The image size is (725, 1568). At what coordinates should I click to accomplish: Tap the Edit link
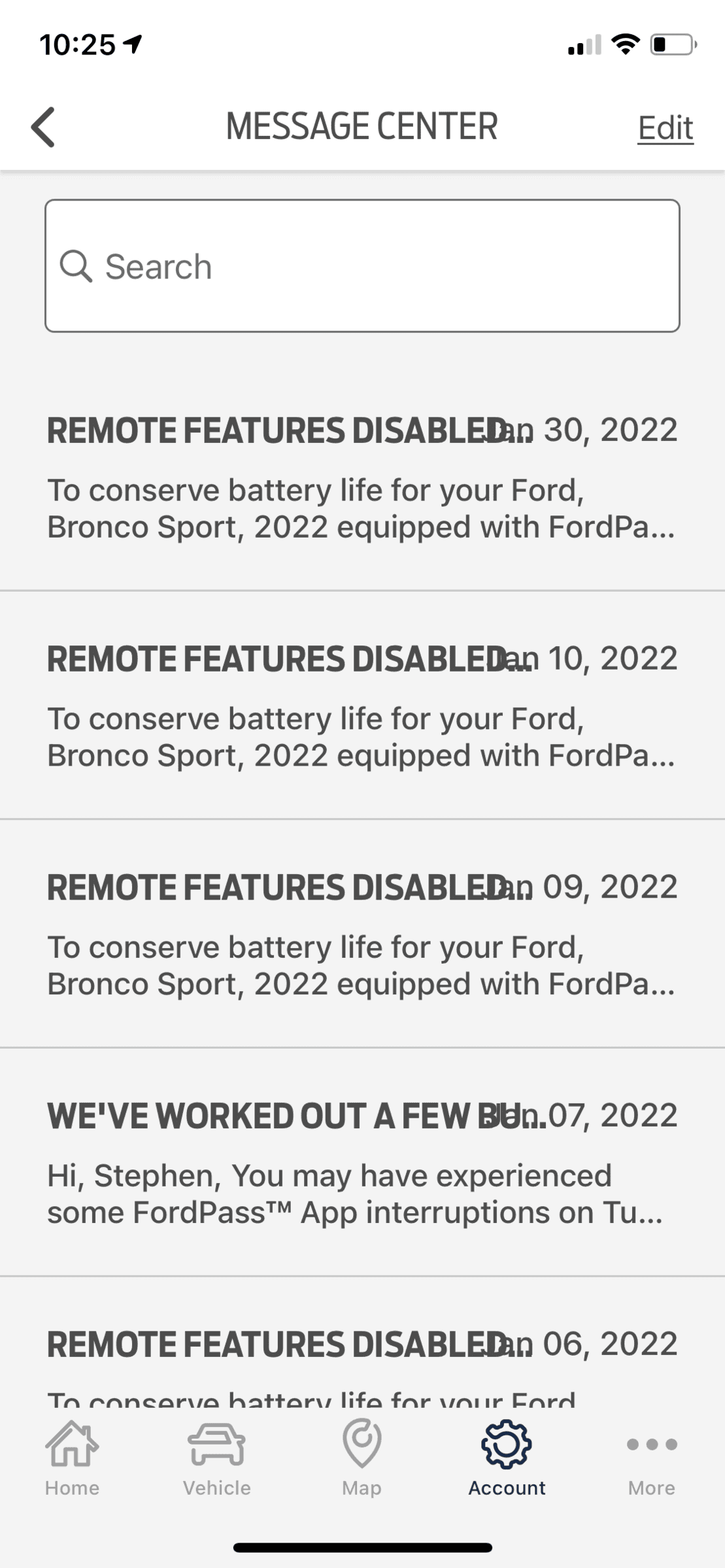[666, 128]
